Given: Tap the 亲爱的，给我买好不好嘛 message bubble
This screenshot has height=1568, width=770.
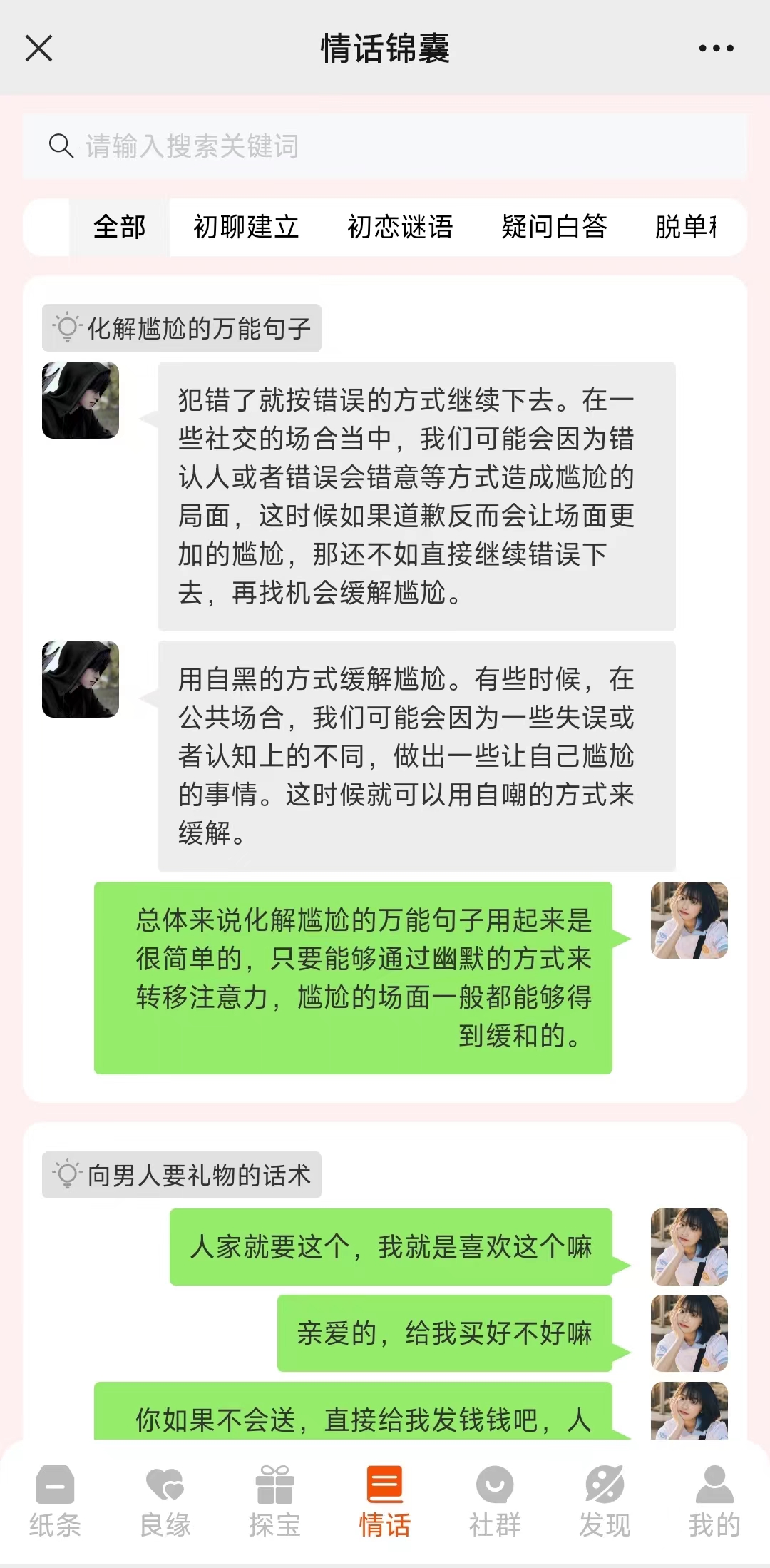Looking at the screenshot, I should (x=444, y=1333).
